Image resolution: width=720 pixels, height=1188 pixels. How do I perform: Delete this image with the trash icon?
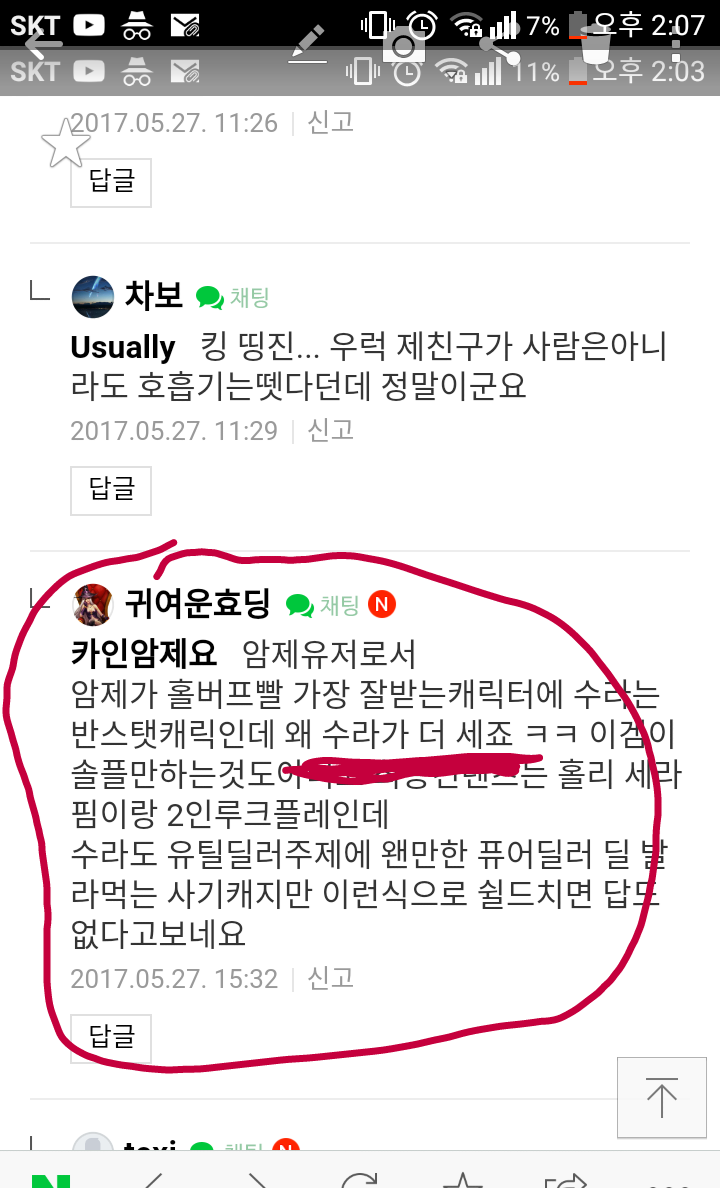tap(595, 46)
